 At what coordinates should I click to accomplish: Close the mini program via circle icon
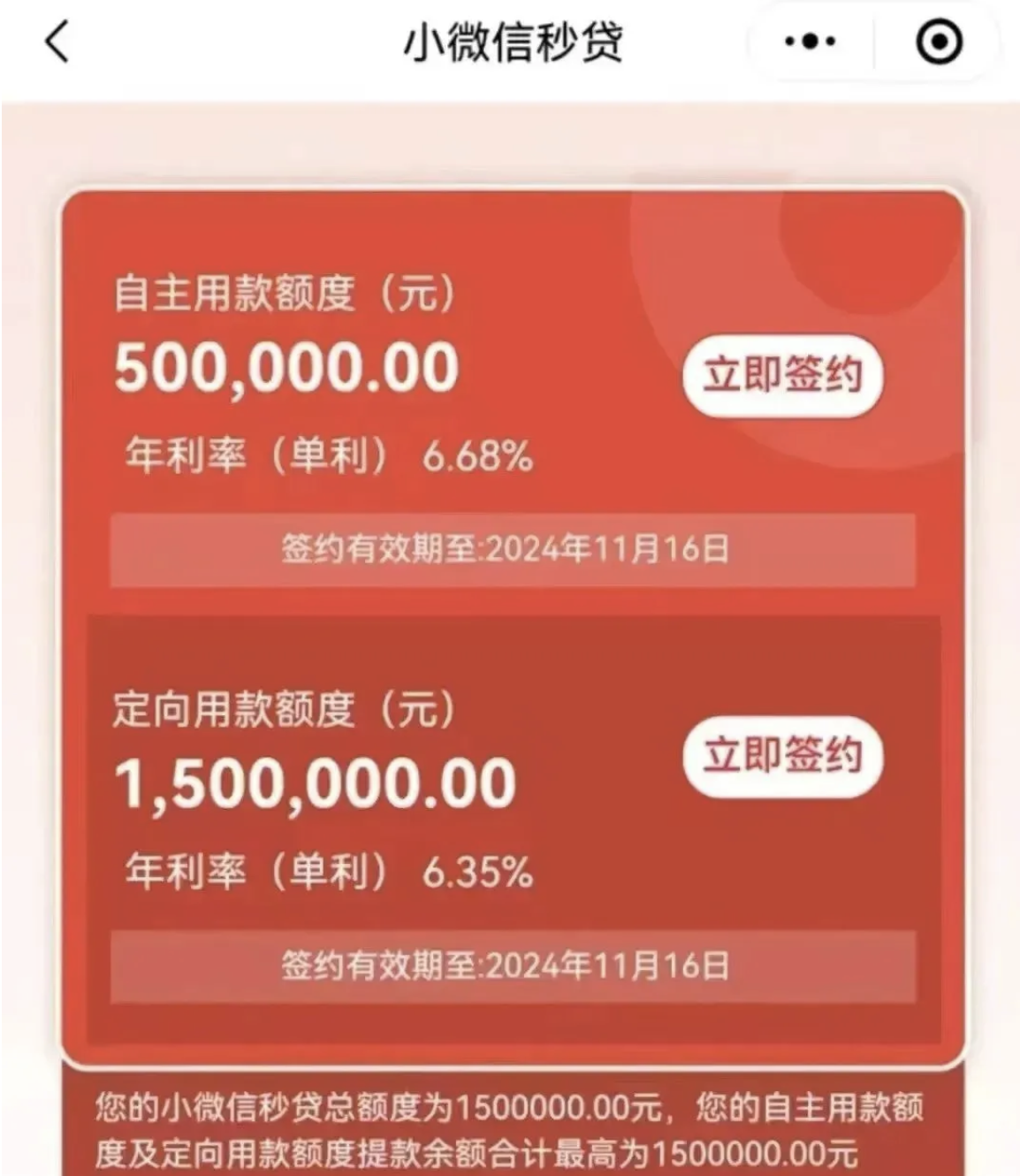coord(938,42)
